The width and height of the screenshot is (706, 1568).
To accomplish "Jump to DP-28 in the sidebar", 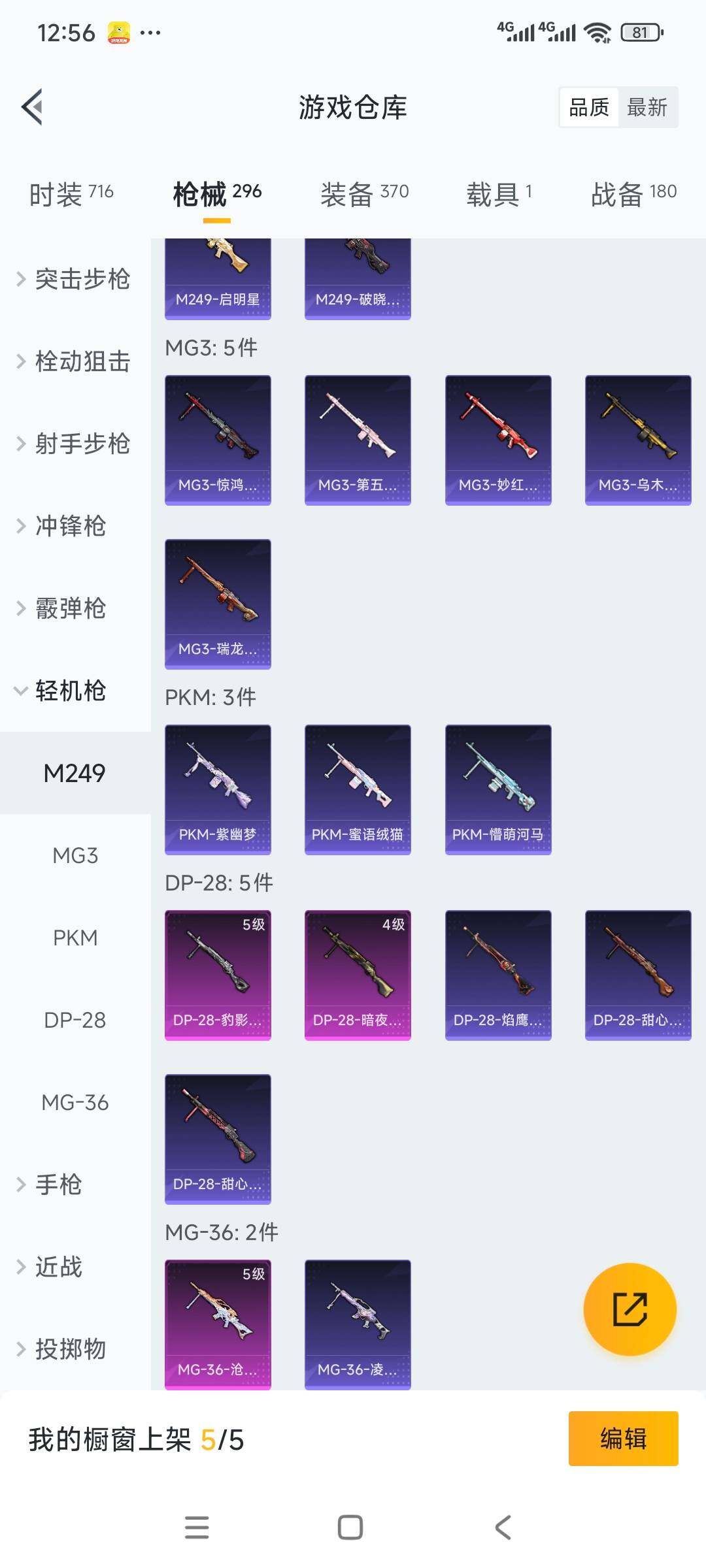I will pos(75,1020).
